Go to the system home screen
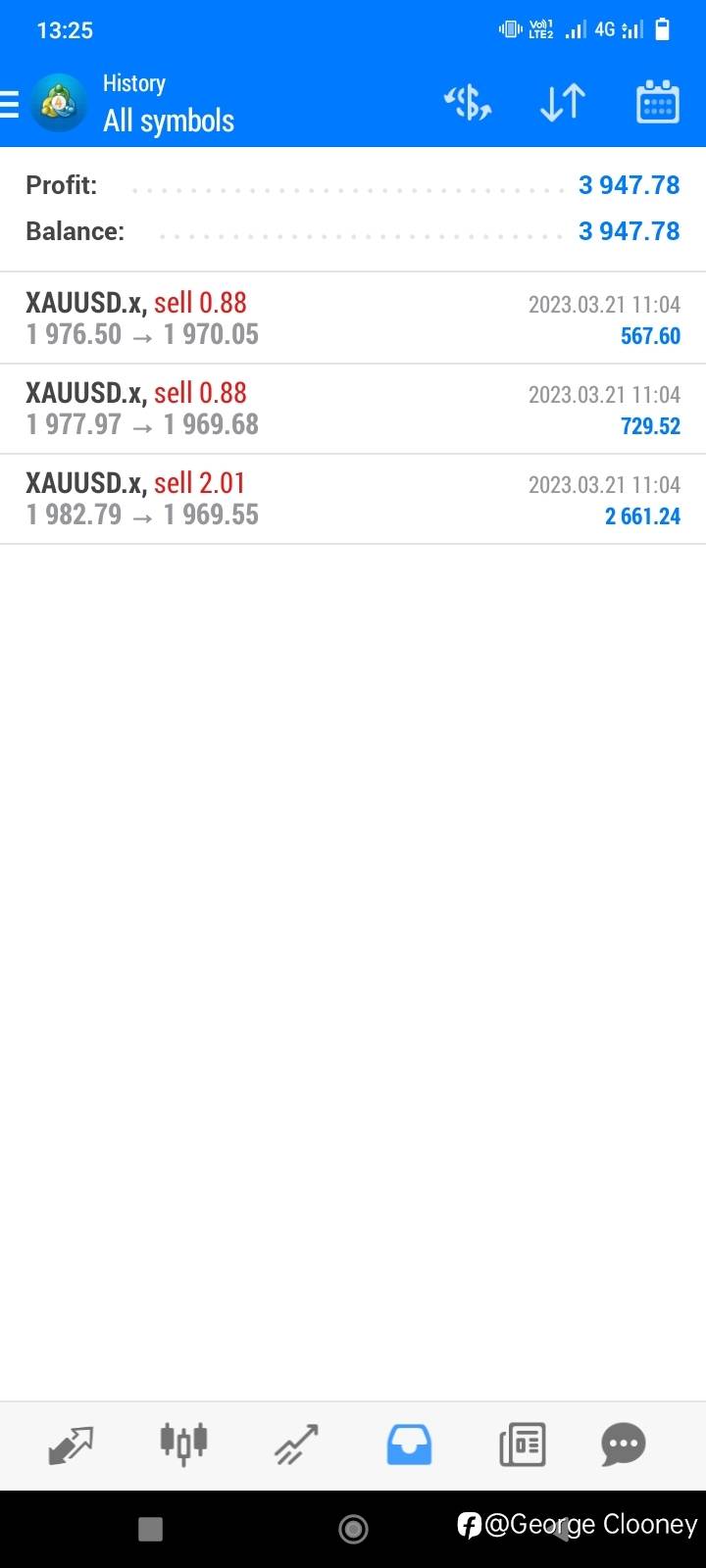 click(353, 1529)
